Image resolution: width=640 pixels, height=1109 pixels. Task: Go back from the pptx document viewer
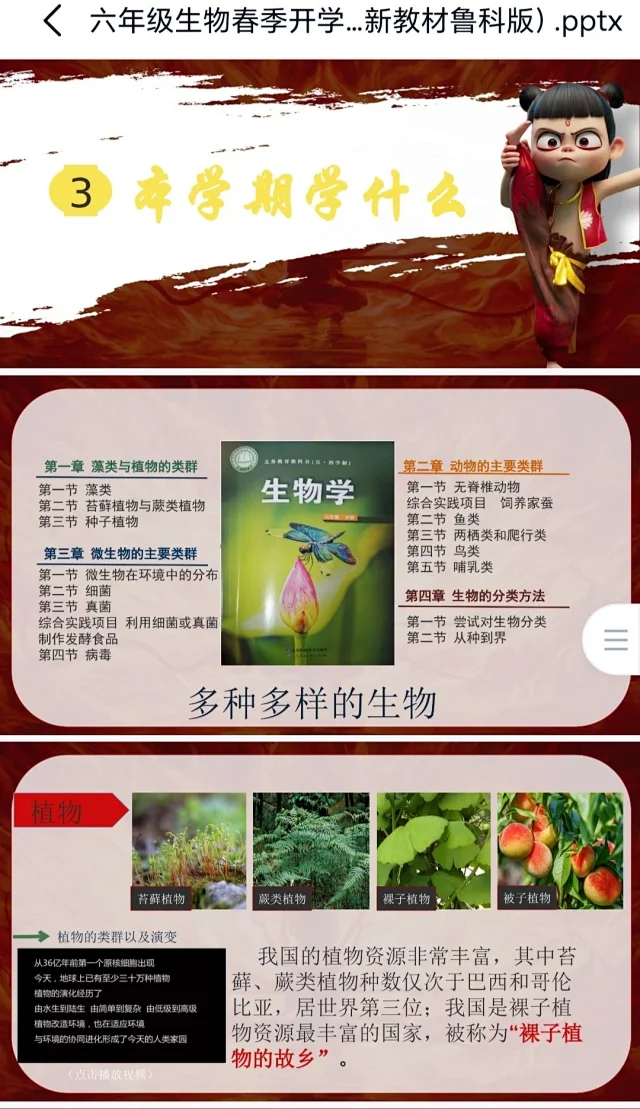[x=52, y=22]
